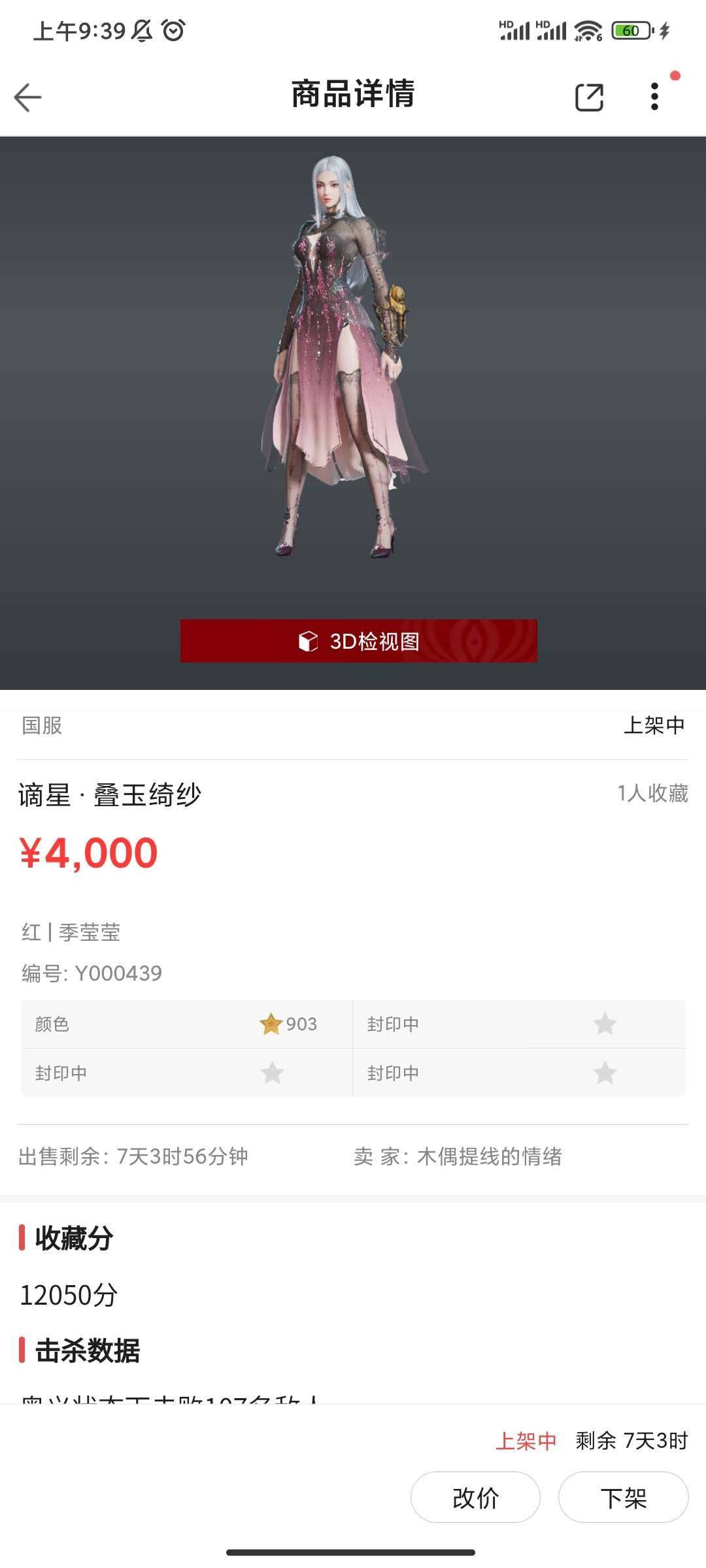Viewport: 706px width, 1568px height.
Task: Tap 改价 to change the price
Action: click(475, 1497)
